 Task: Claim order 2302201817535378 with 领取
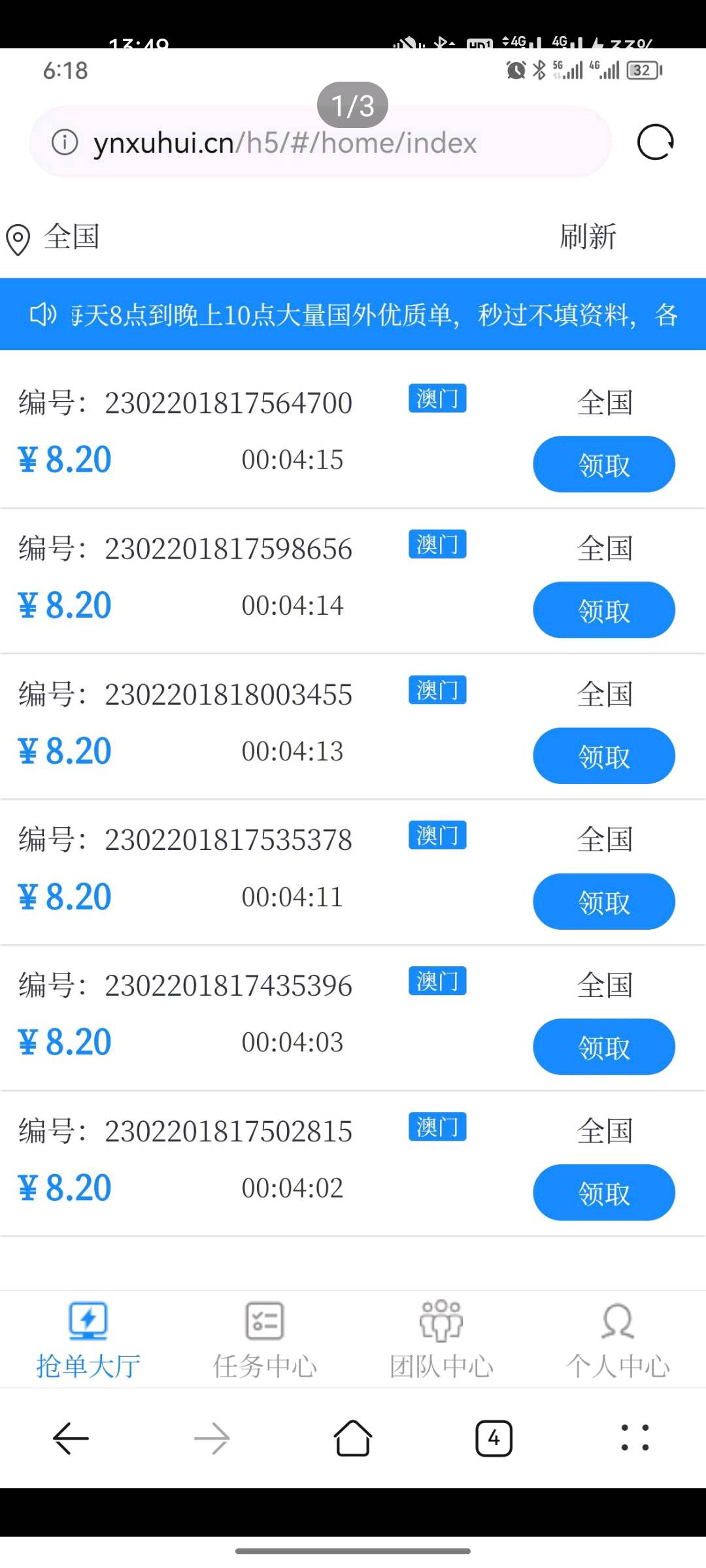(x=603, y=902)
